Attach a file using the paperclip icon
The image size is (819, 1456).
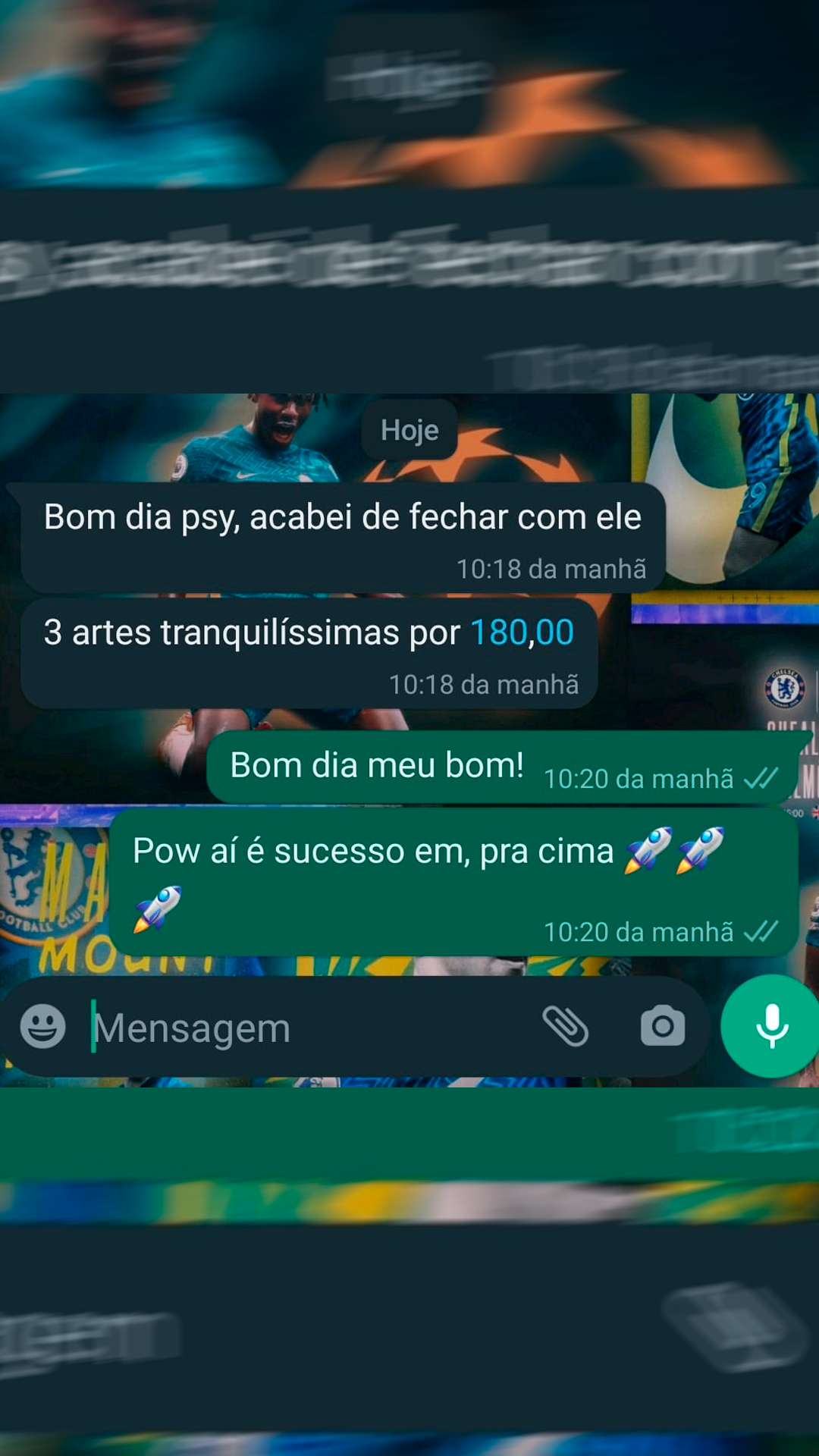coord(567,1027)
